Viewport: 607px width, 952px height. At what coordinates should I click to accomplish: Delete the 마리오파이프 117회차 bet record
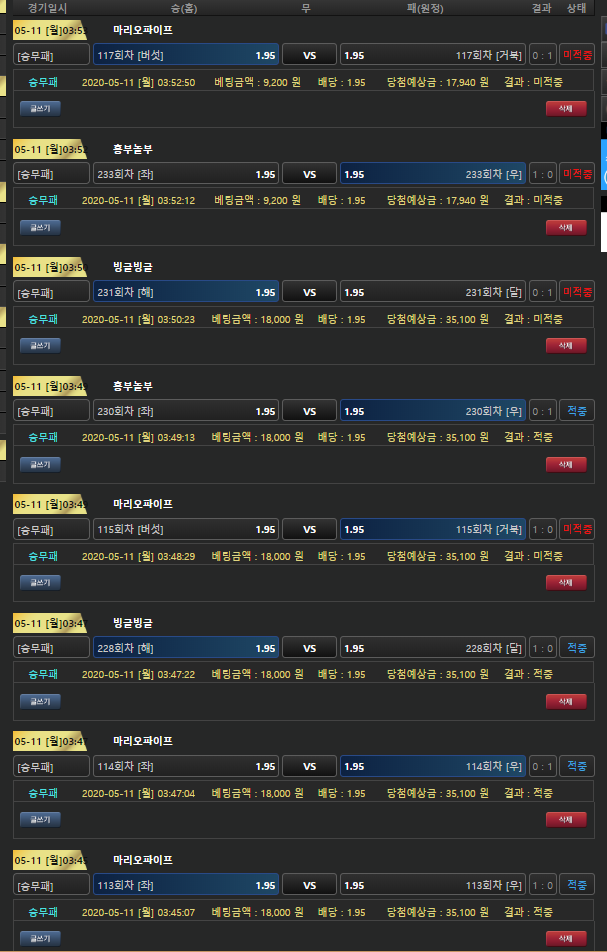(x=565, y=108)
